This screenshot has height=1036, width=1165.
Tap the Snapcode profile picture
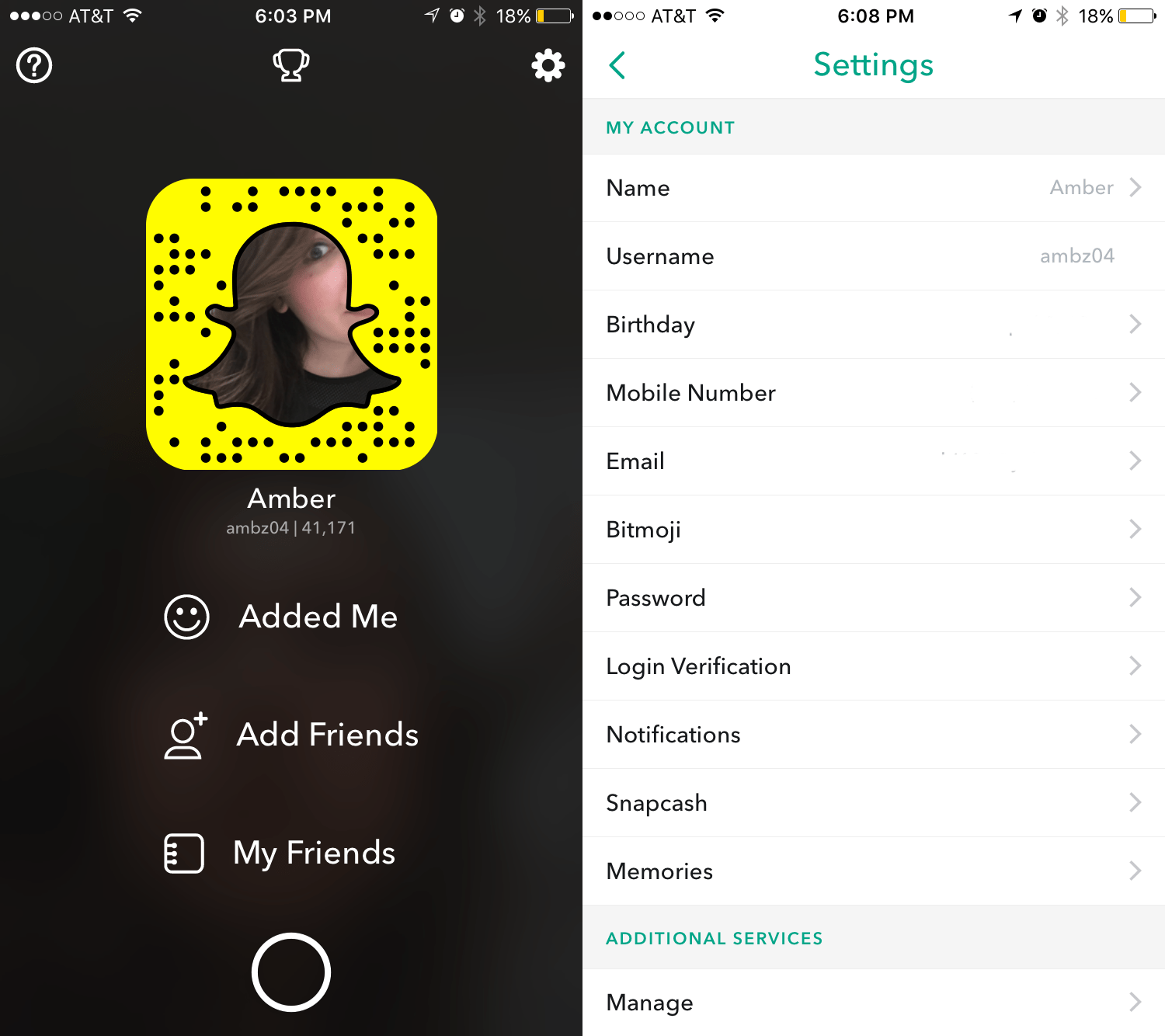(x=291, y=324)
